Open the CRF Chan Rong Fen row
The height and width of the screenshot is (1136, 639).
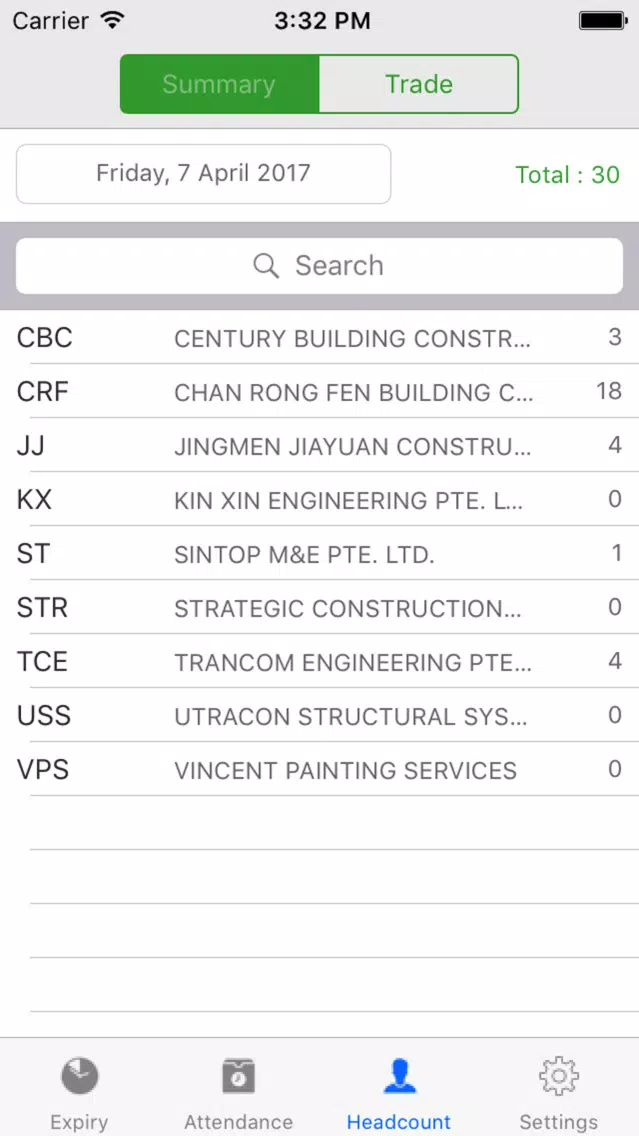(320, 391)
